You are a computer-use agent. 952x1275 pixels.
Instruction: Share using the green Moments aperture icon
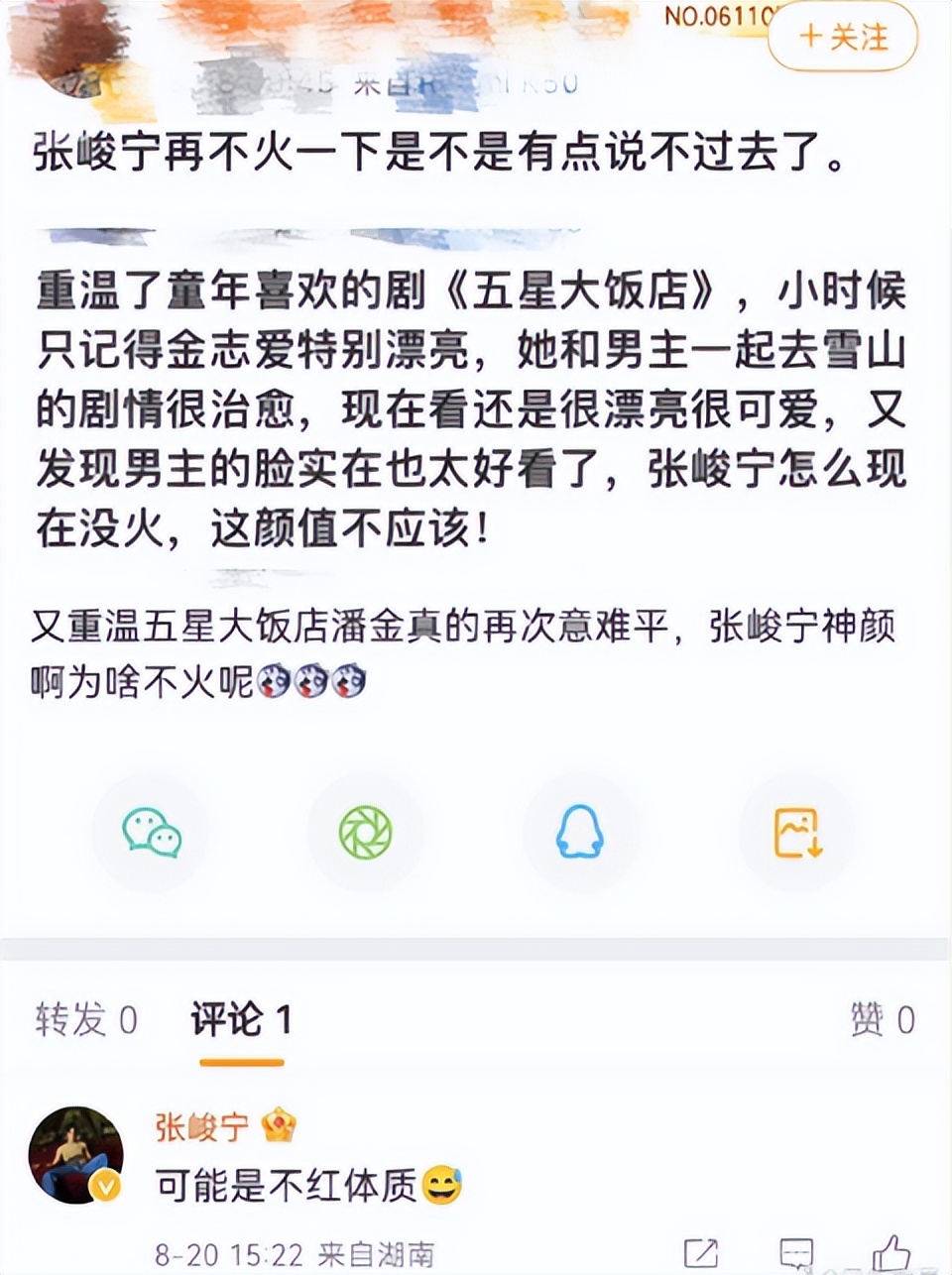(368, 833)
